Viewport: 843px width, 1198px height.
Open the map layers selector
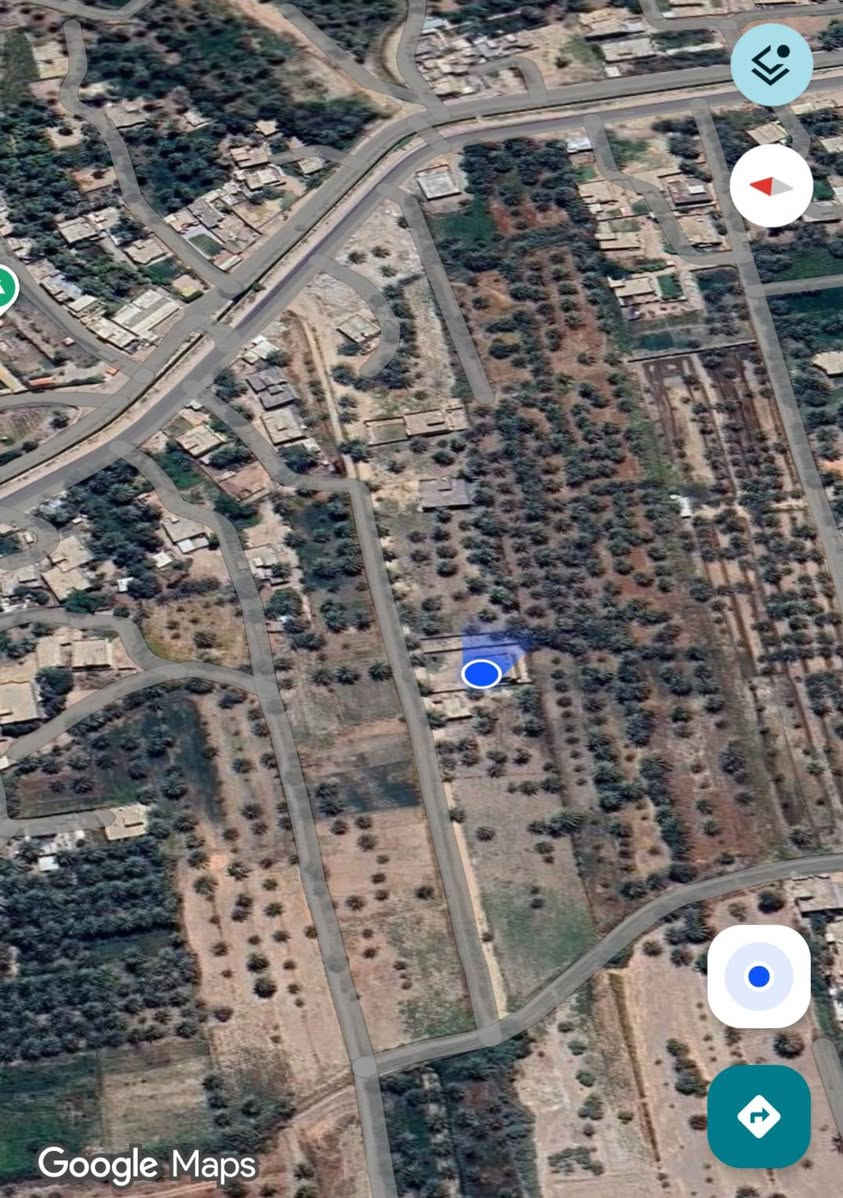tap(771, 65)
